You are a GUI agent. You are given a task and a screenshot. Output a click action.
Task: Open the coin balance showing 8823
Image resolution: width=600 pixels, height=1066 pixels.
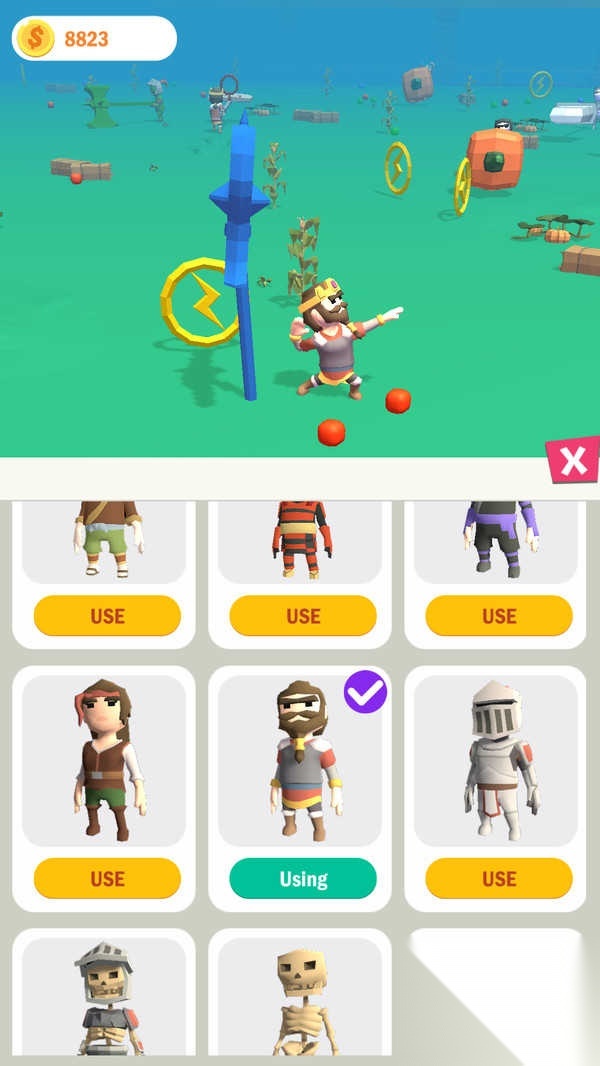(x=94, y=39)
